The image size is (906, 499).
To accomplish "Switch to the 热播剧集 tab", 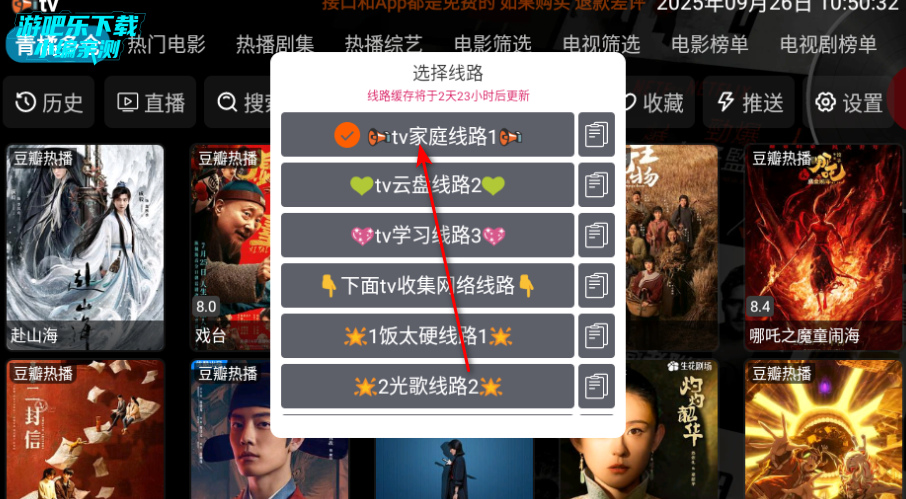I will pos(275,44).
